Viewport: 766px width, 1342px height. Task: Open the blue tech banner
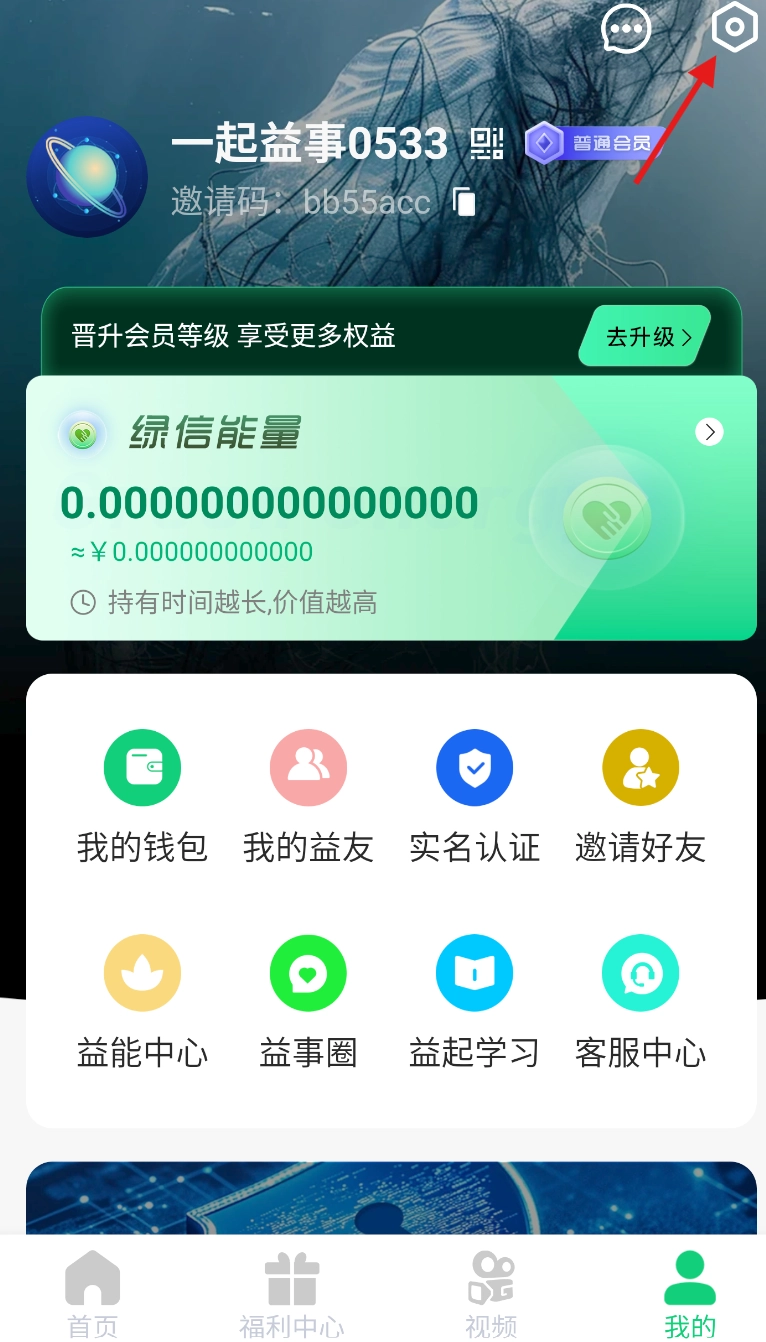(x=391, y=1198)
